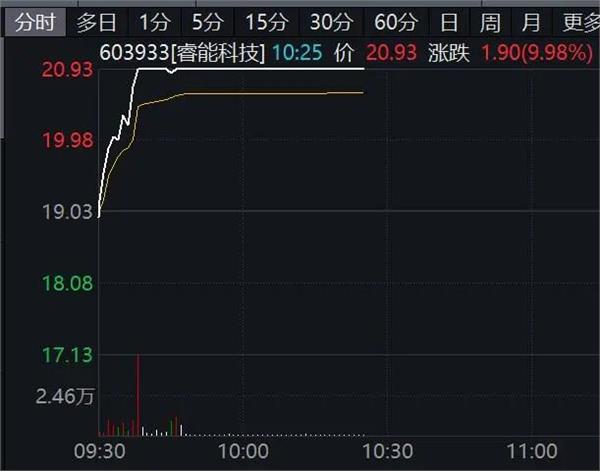Screen dimensions: 600x471
Task: Switch to the 15分 chart
Action: click(265, 21)
